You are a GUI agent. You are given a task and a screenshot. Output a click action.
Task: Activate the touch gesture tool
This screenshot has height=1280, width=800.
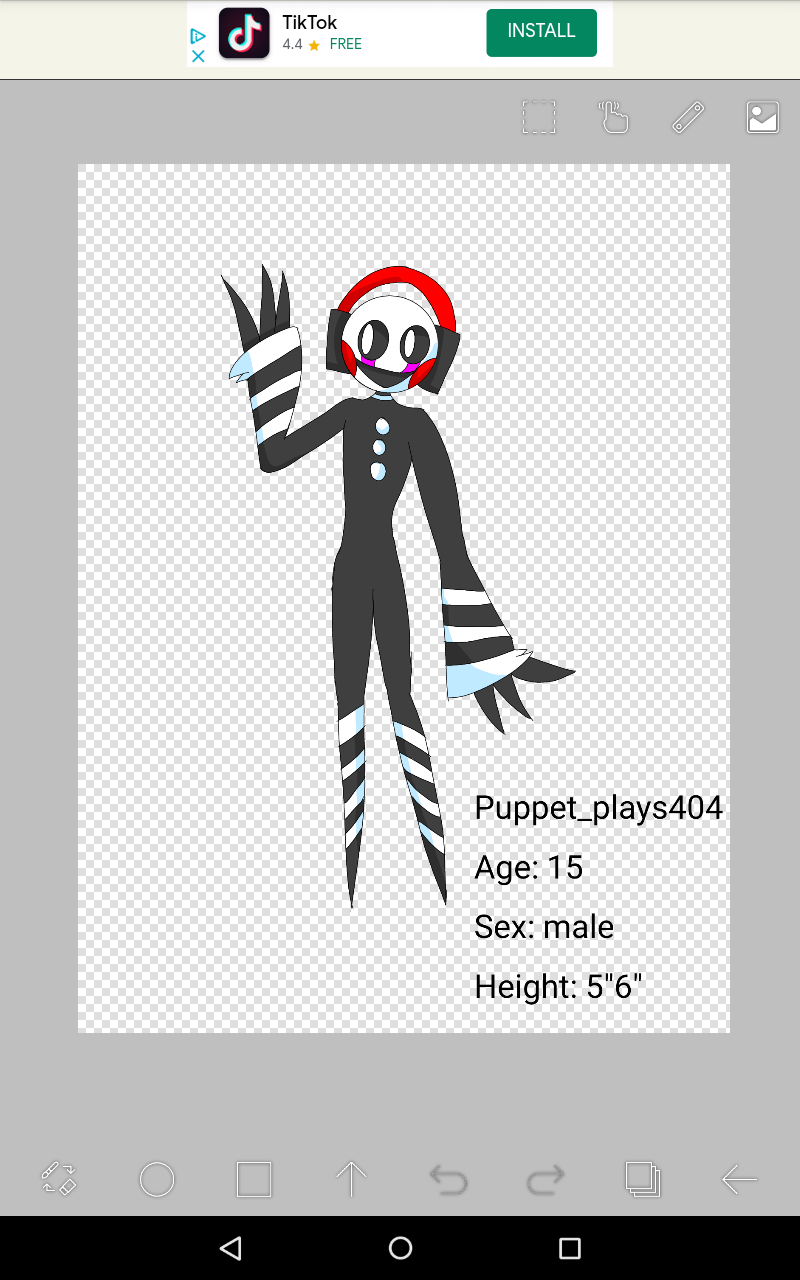coord(612,116)
